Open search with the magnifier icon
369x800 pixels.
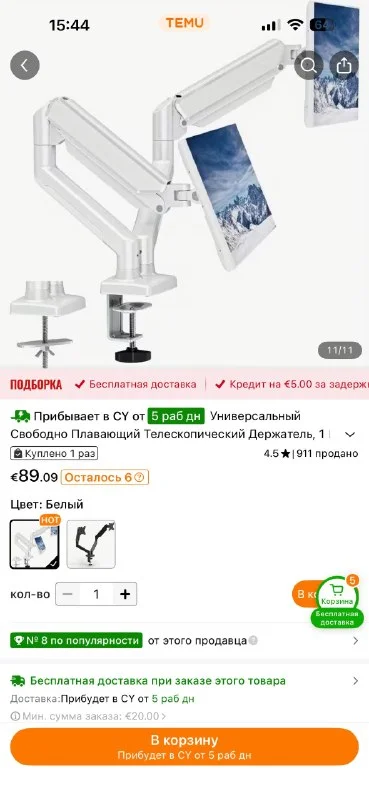[308, 65]
